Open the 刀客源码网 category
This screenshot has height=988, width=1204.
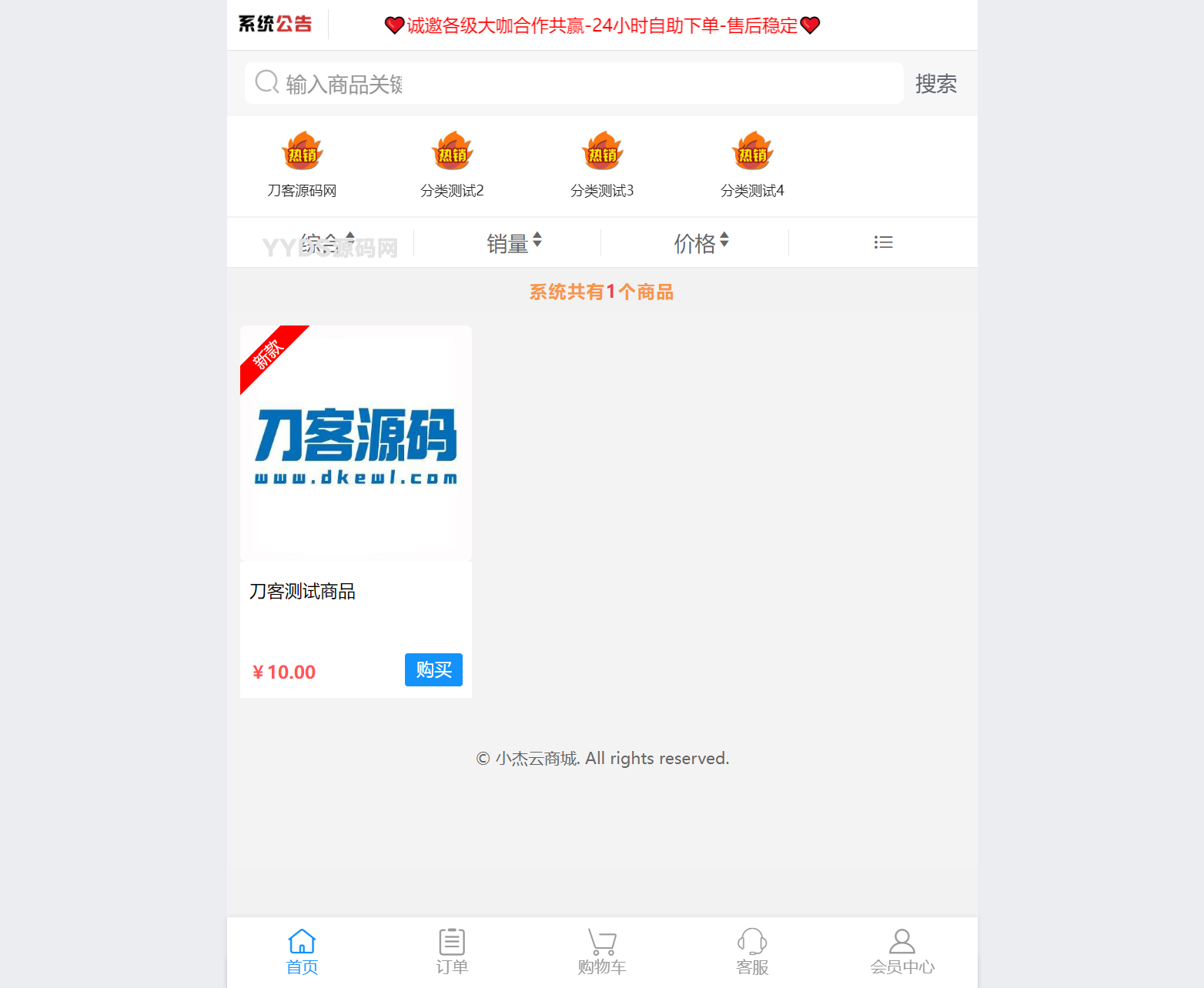coord(302,164)
